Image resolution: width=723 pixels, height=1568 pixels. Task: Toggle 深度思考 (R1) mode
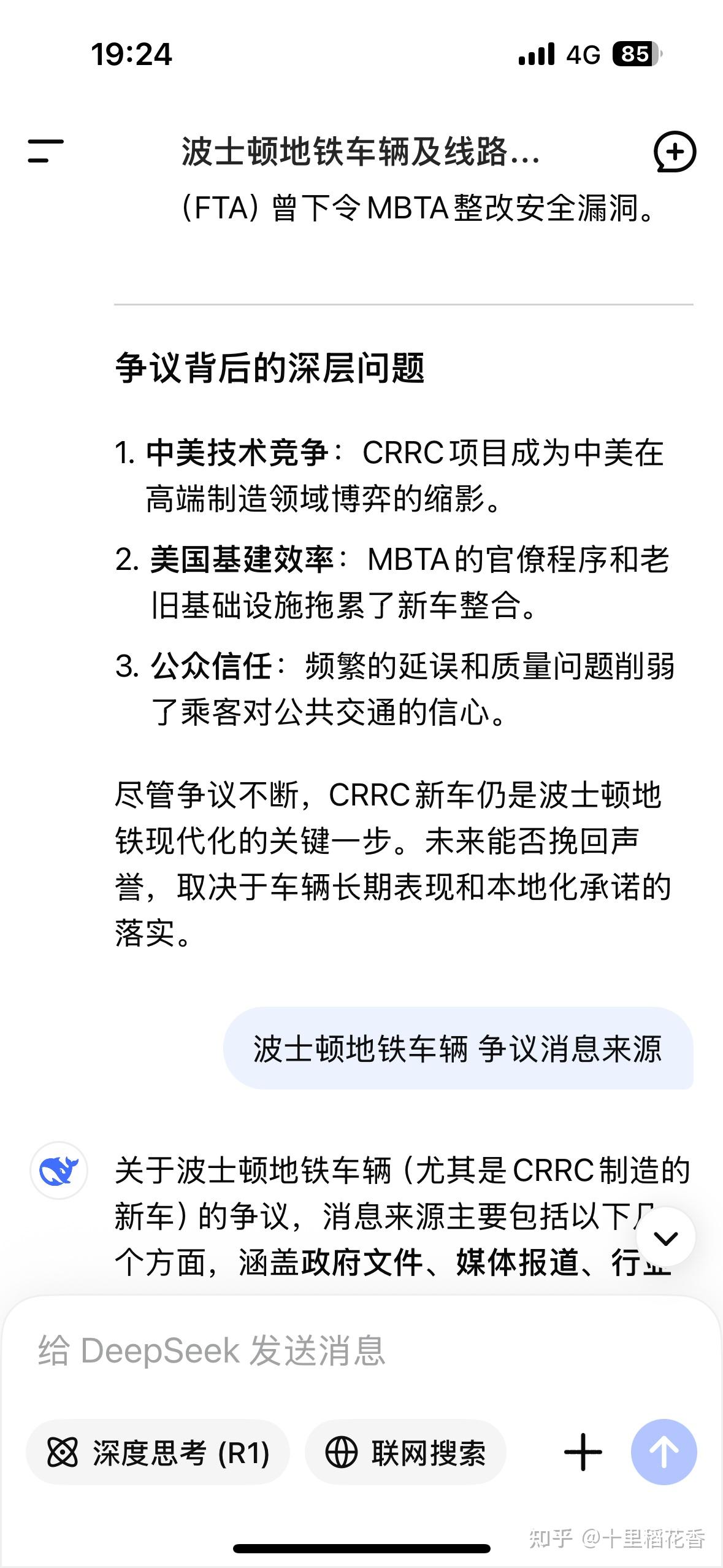coord(158,1452)
